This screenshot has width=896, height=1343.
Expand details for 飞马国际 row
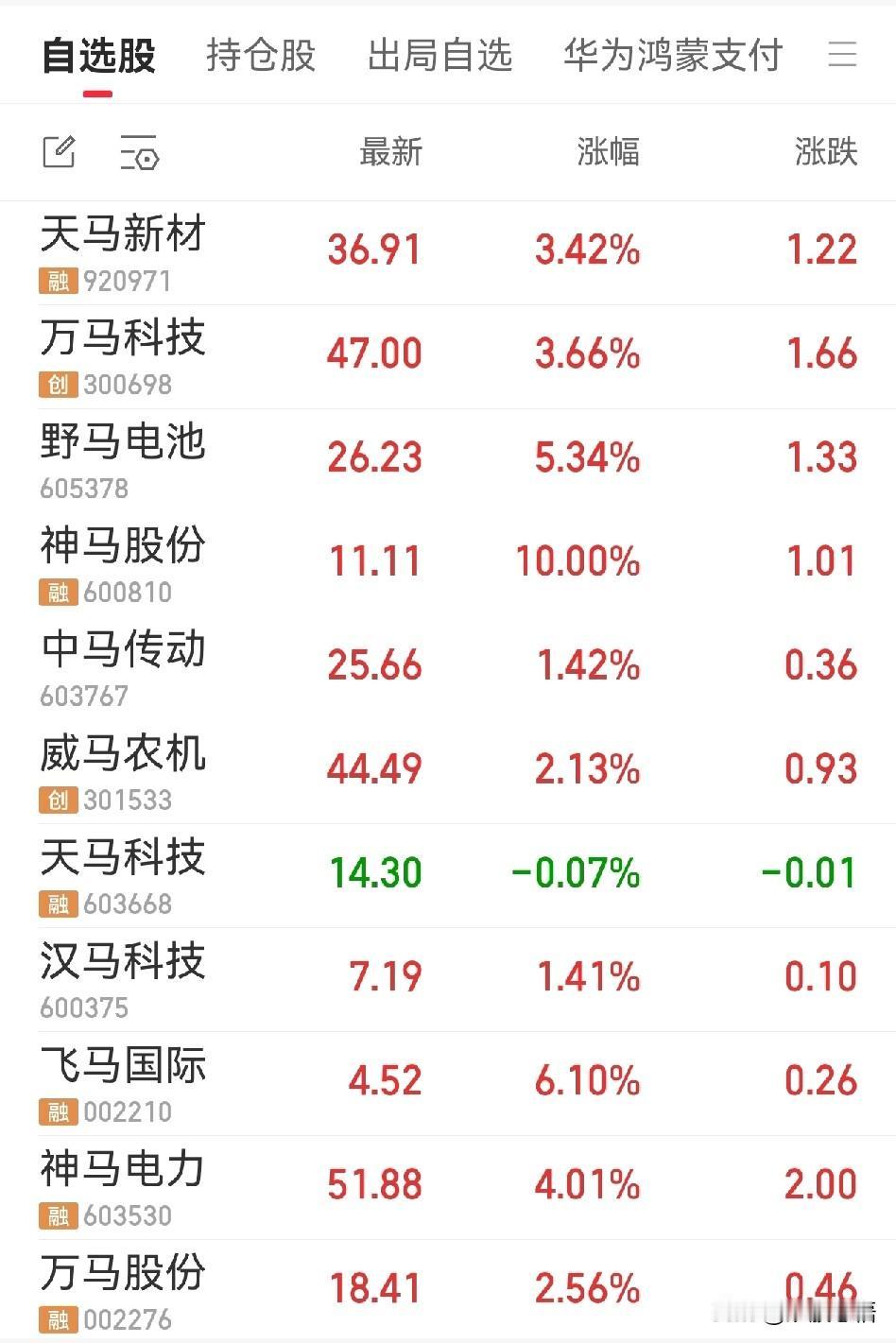click(x=448, y=1082)
